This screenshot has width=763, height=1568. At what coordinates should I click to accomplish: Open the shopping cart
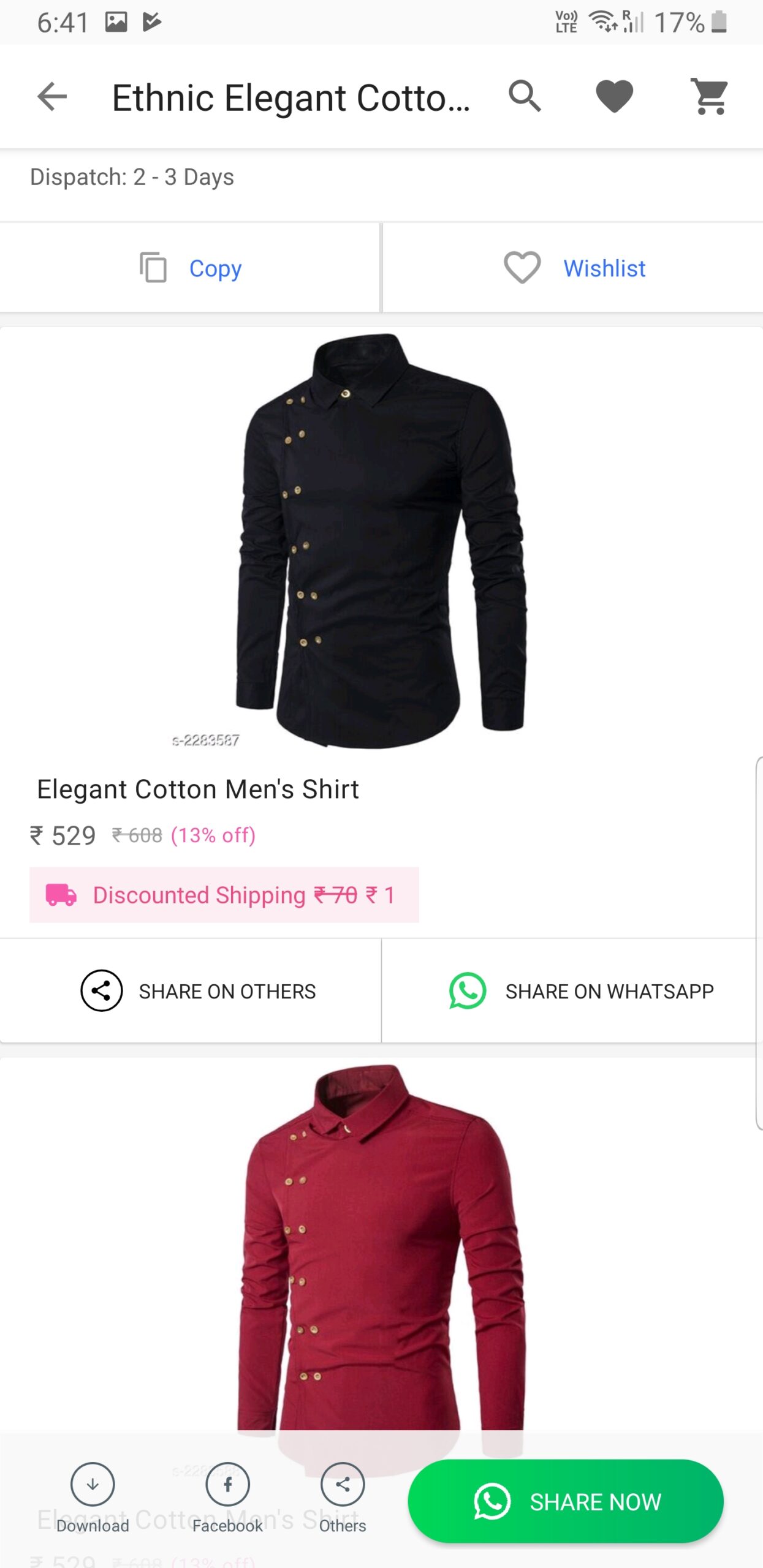[x=710, y=96]
